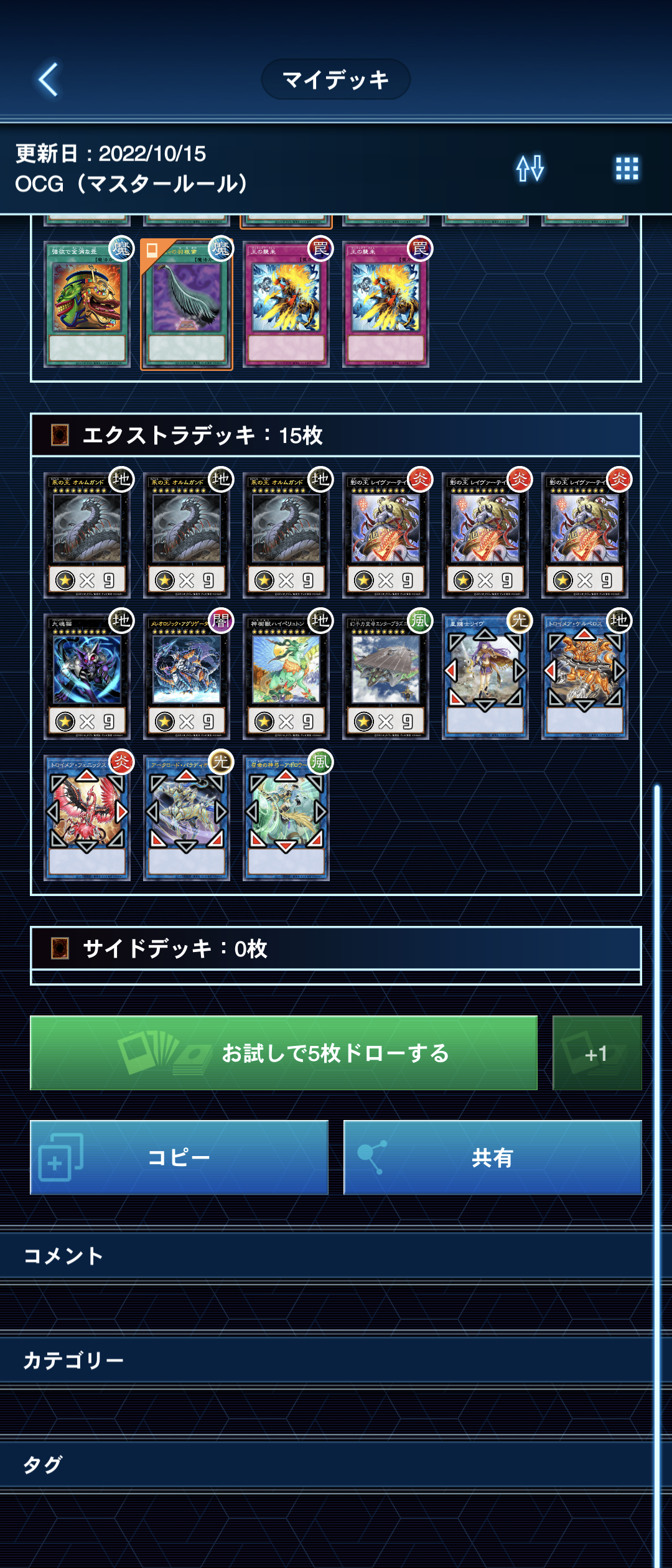Tap お試しで5枚ドローする button
The width and height of the screenshot is (672, 1568).
pyautogui.click(x=284, y=1053)
